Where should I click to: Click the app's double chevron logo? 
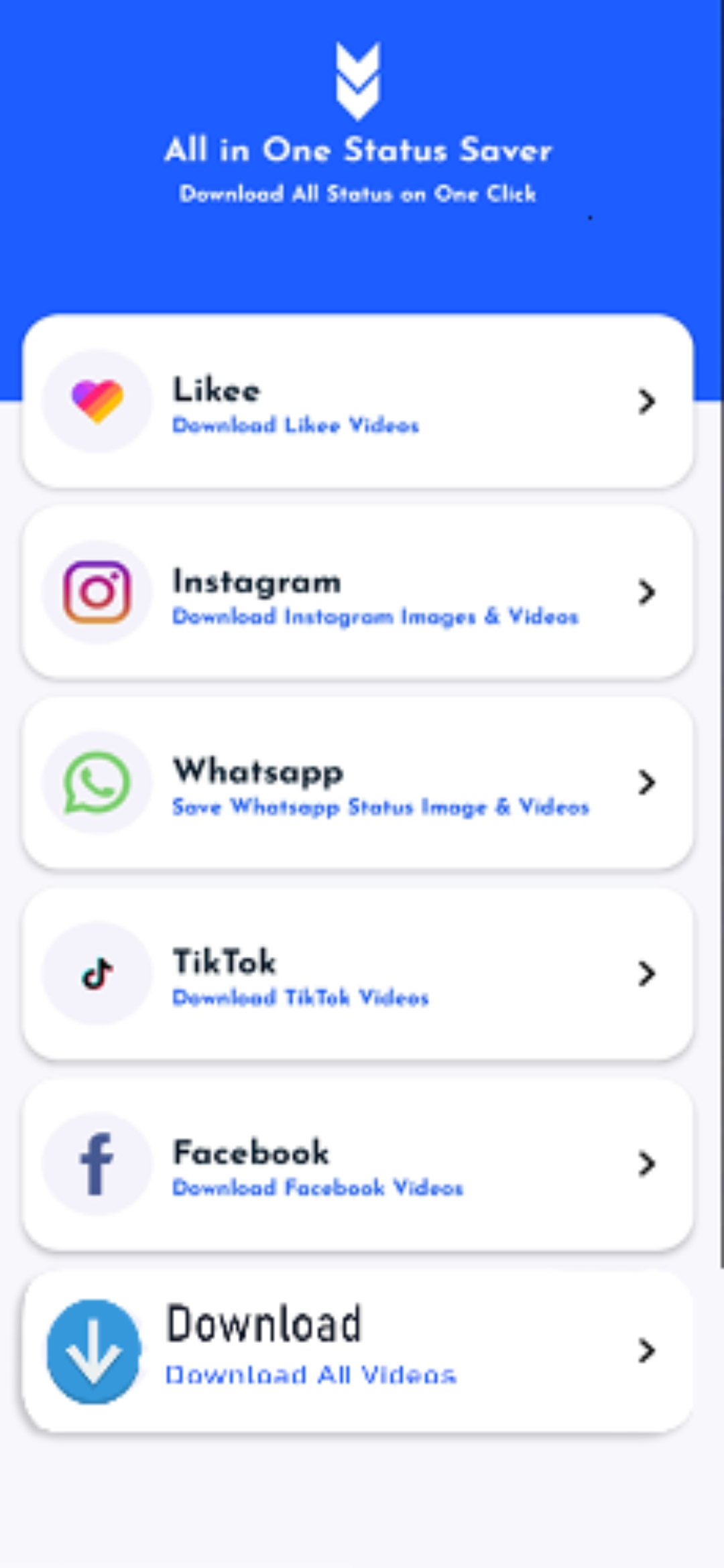coord(359,79)
